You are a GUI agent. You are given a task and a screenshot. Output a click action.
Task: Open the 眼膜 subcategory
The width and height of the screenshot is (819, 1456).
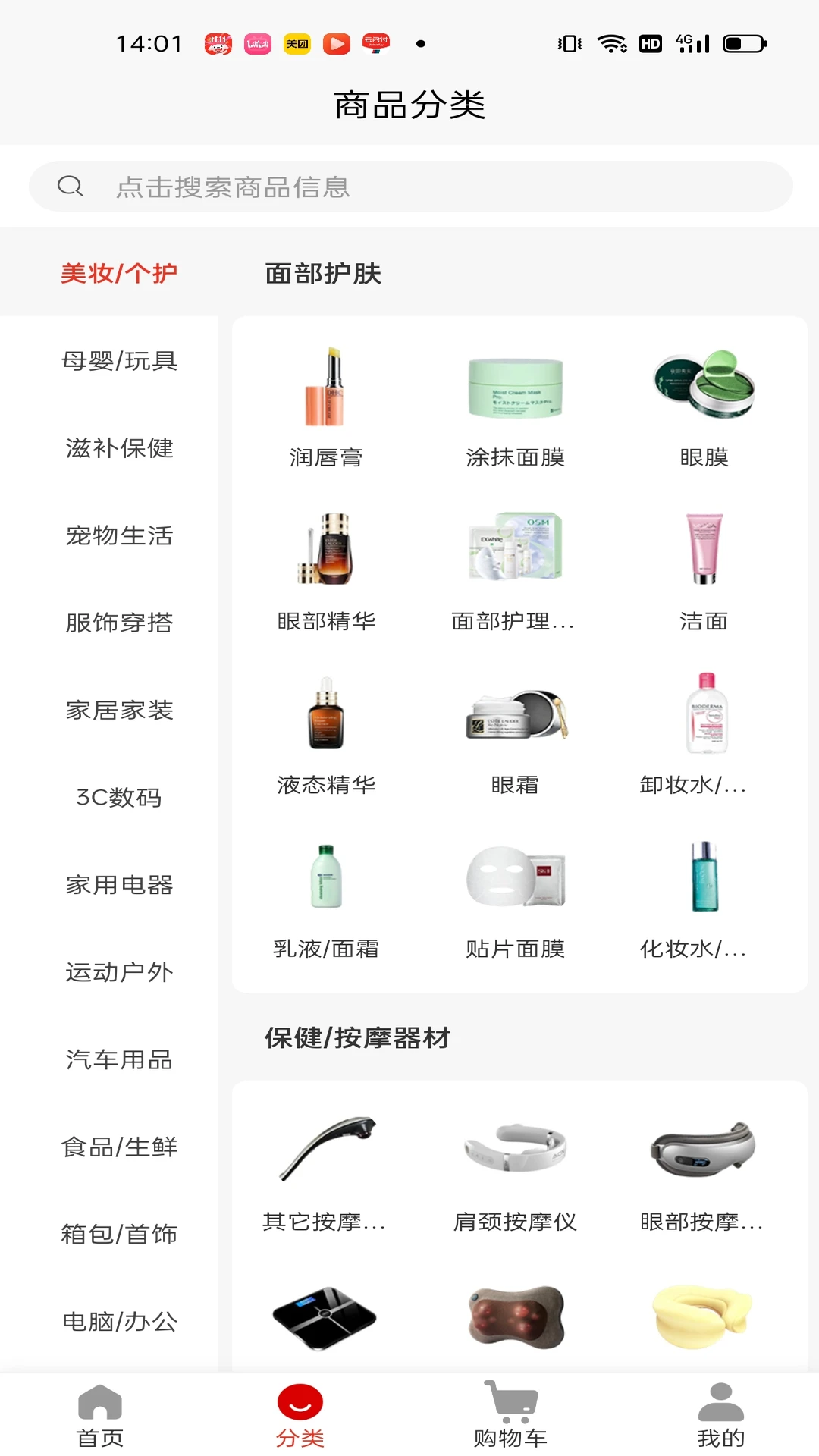tap(704, 407)
